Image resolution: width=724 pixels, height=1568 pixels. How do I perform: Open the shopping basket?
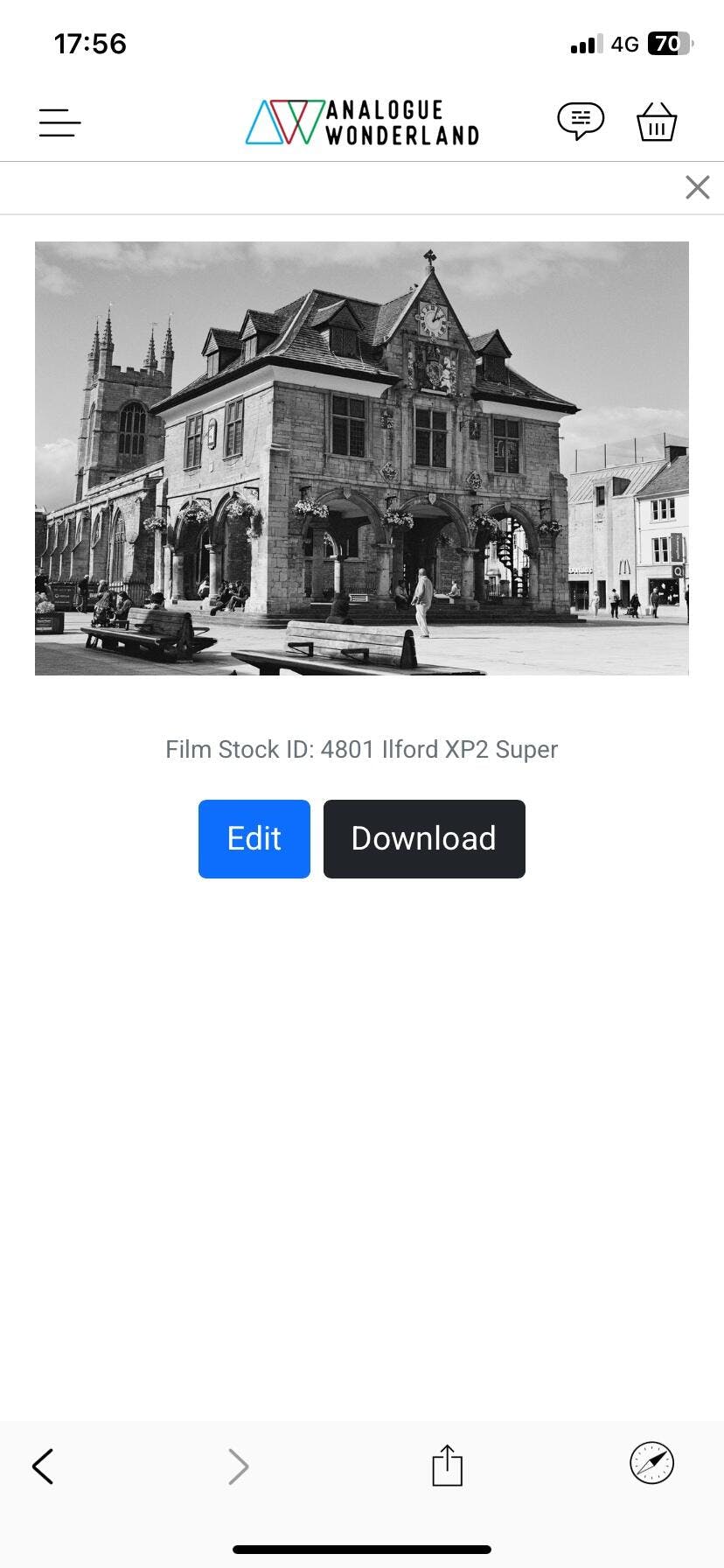point(657,122)
